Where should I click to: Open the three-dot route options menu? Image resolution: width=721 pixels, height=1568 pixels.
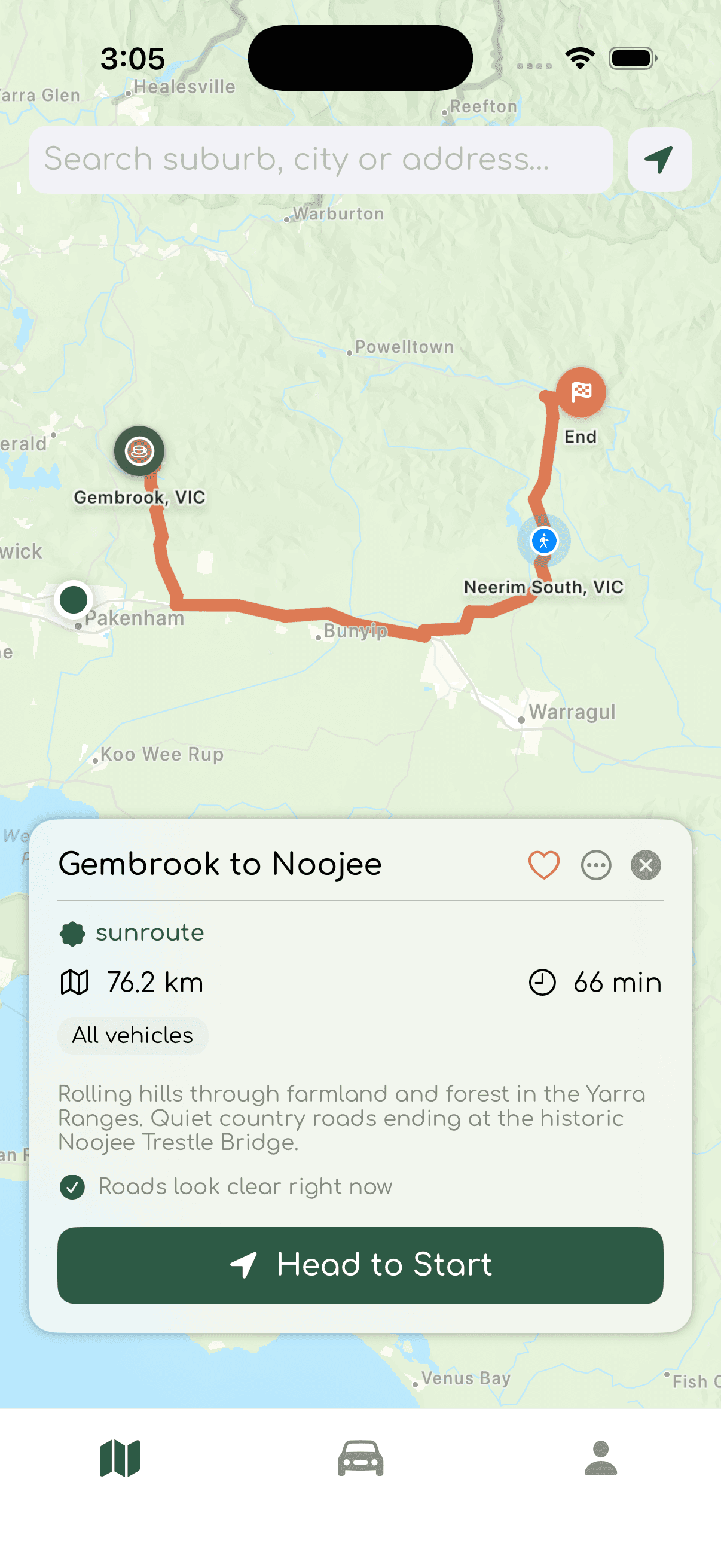595,864
